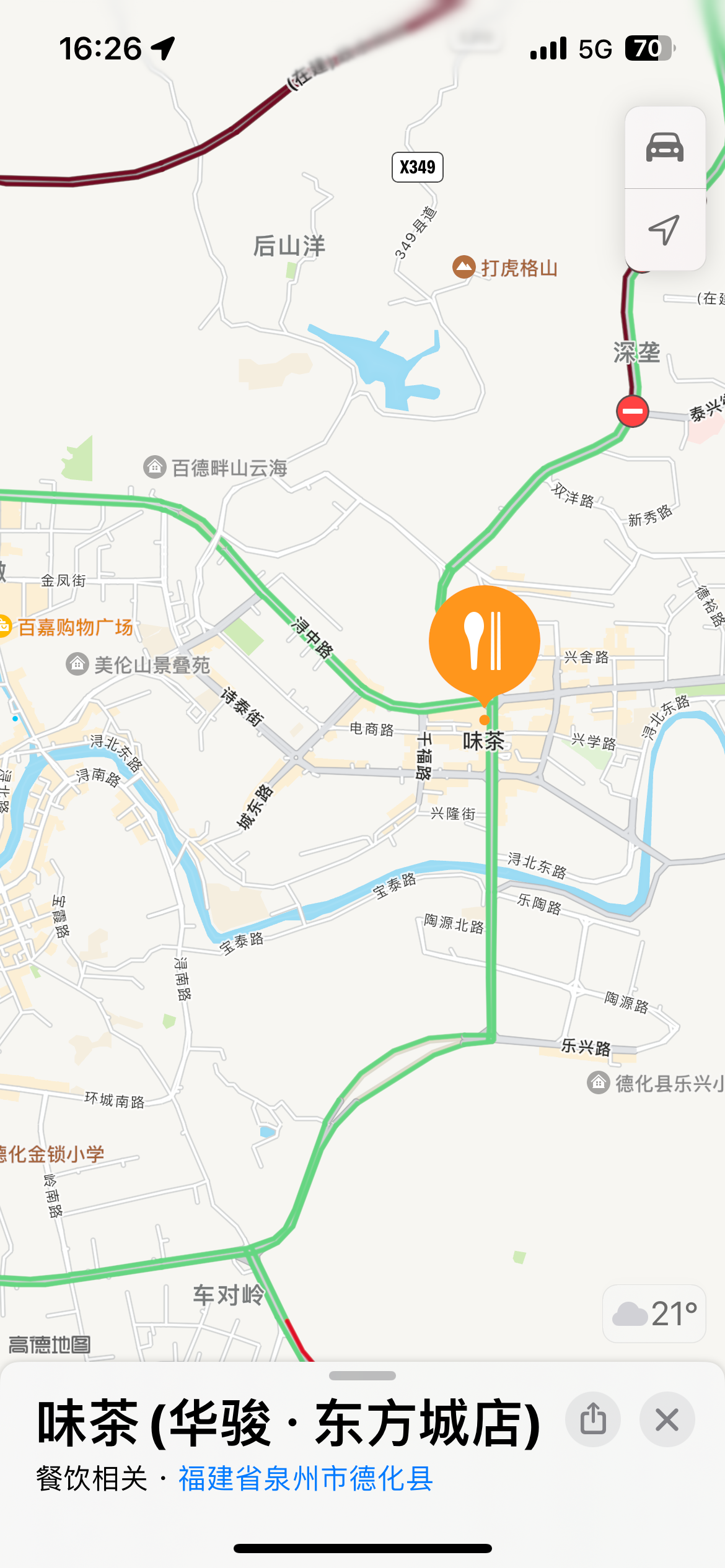Screen dimensions: 725x1568
Task: Tap the orange 味茶 restaurant pin
Action: (485, 642)
